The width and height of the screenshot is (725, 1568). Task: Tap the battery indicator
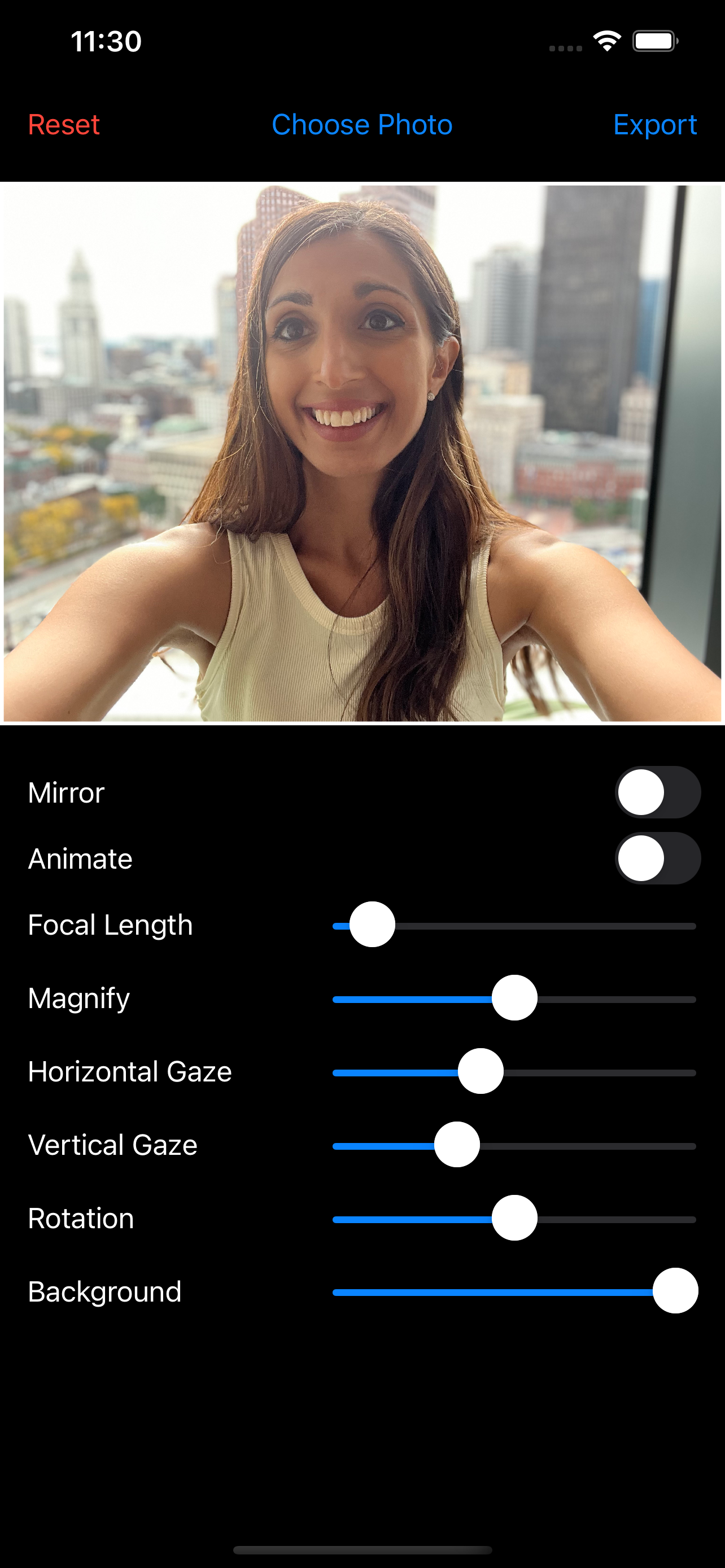654,40
